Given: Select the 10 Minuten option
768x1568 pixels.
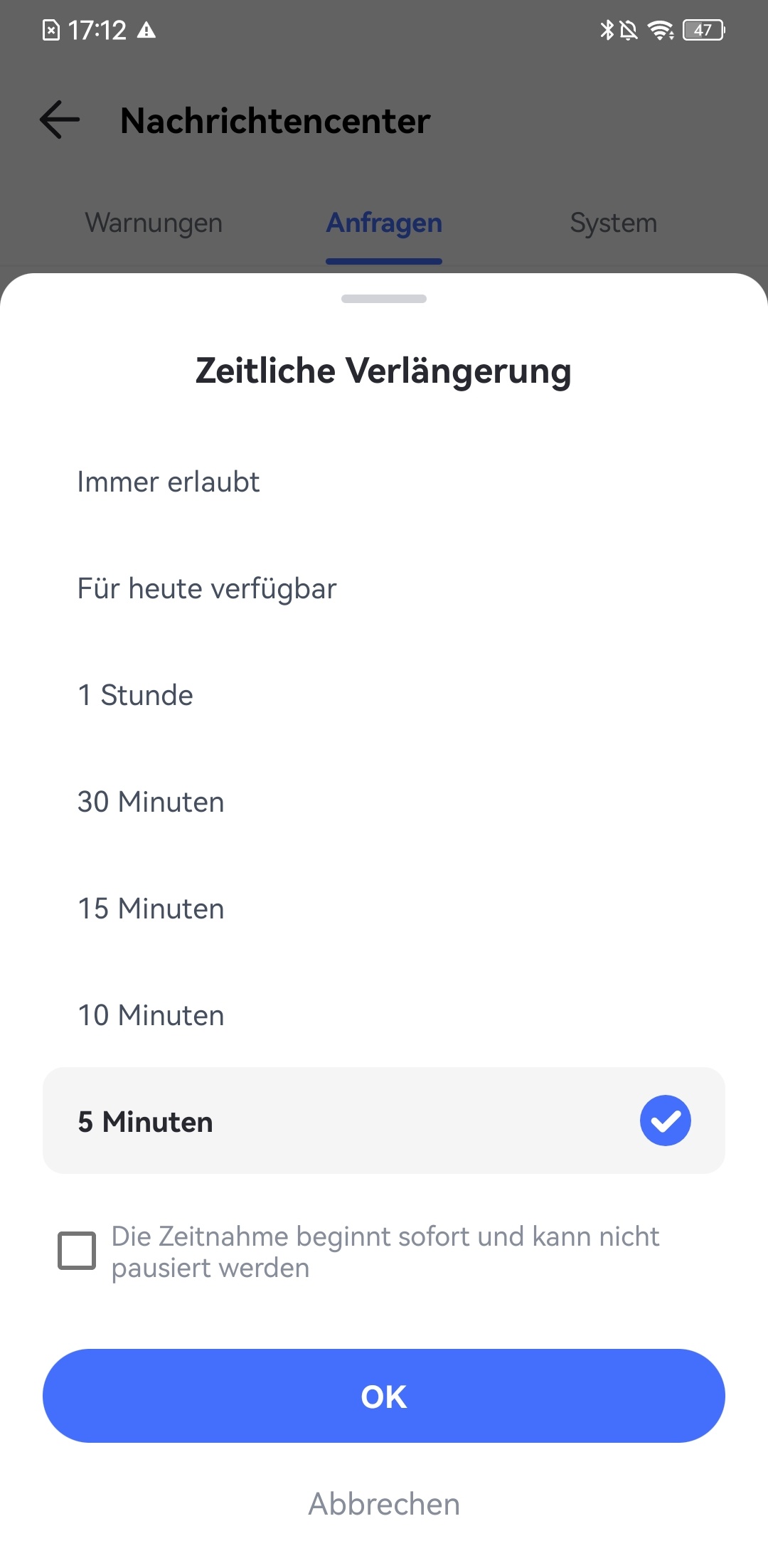Looking at the screenshot, I should (150, 1015).
